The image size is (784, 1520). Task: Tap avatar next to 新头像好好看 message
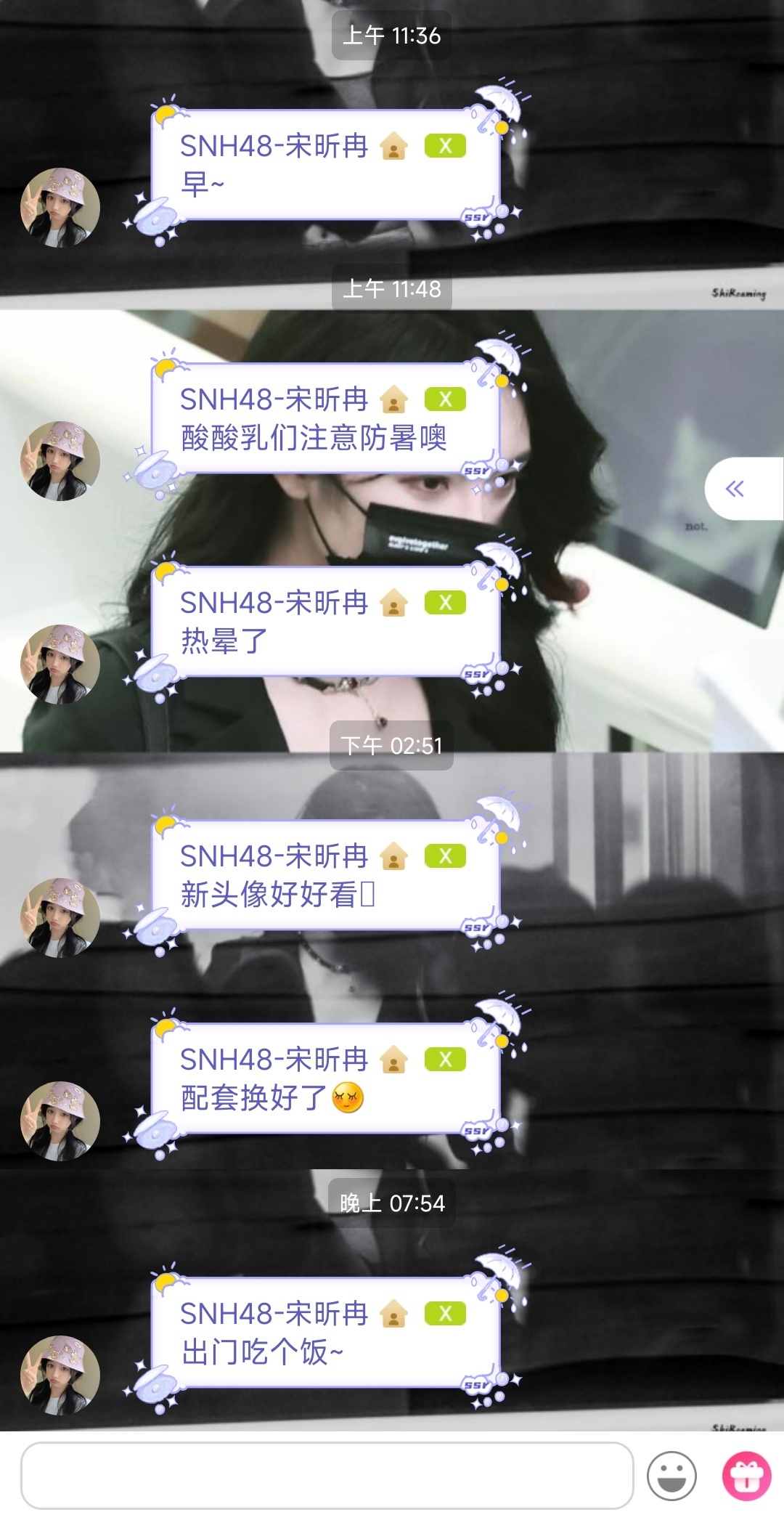coord(60,918)
